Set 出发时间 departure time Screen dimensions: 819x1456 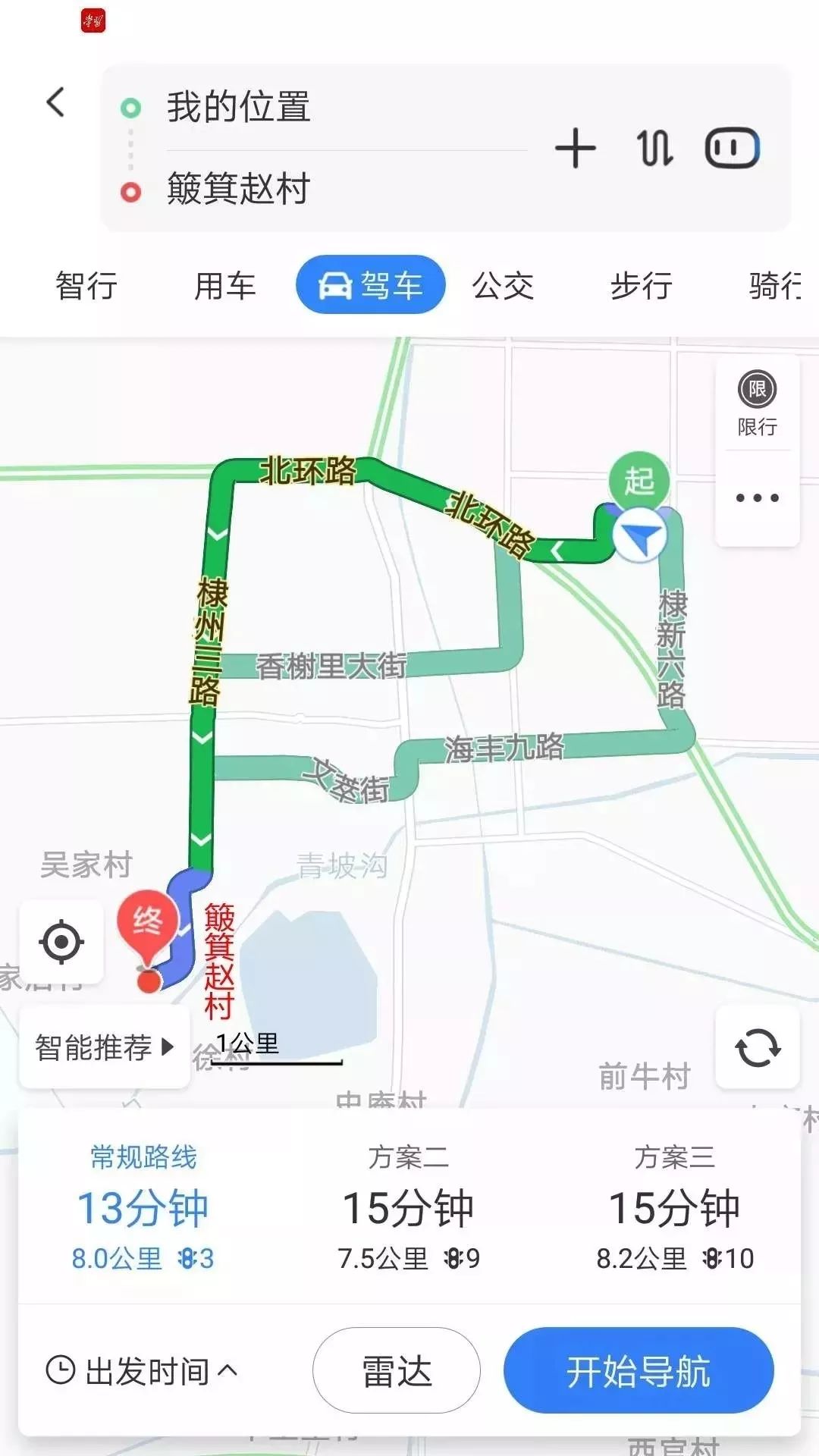[143, 1371]
